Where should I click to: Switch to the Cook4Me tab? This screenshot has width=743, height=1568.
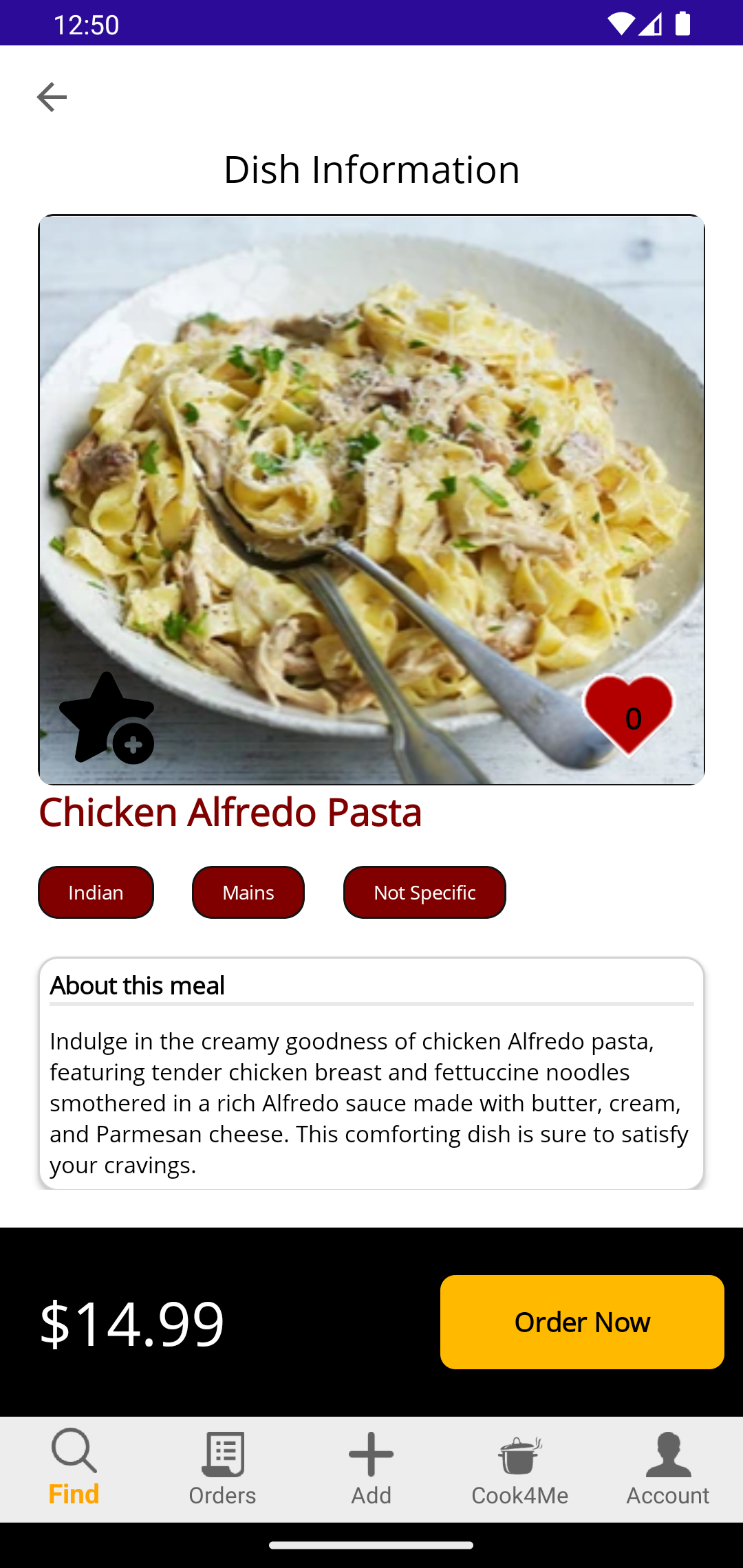tap(520, 1468)
